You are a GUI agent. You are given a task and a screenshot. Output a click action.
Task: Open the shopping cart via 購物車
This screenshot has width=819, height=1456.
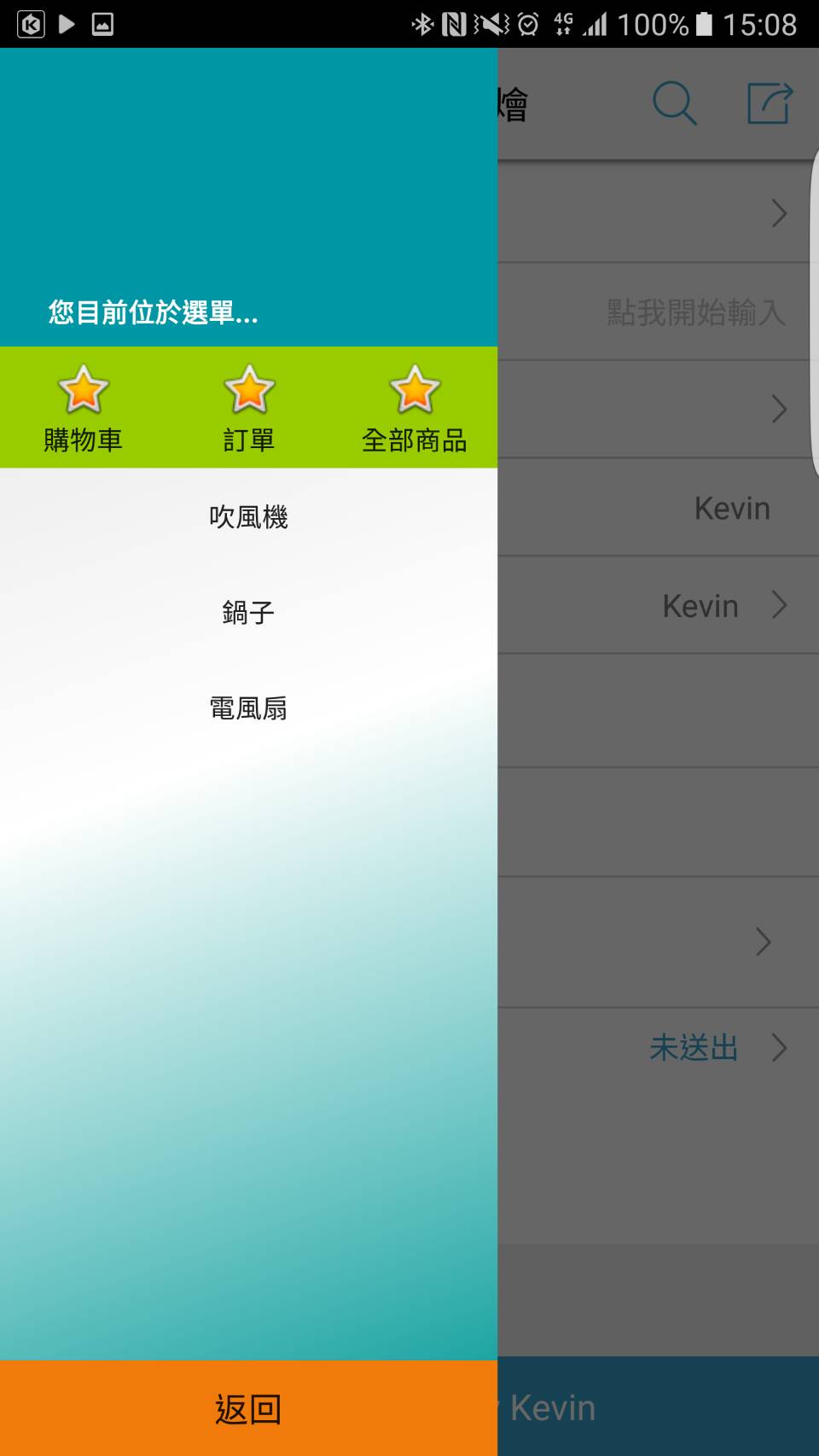[81, 440]
